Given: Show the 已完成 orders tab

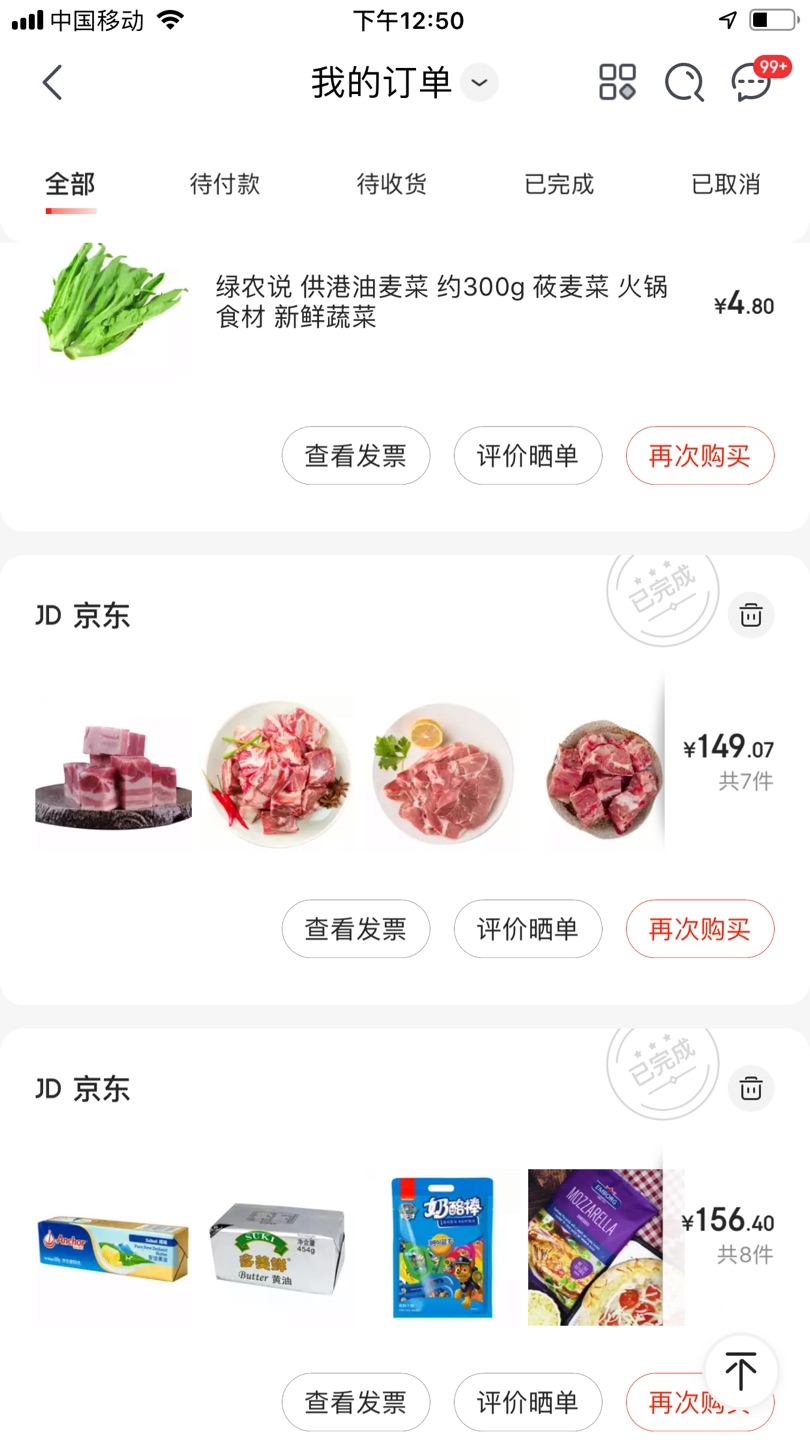Looking at the screenshot, I should (559, 184).
